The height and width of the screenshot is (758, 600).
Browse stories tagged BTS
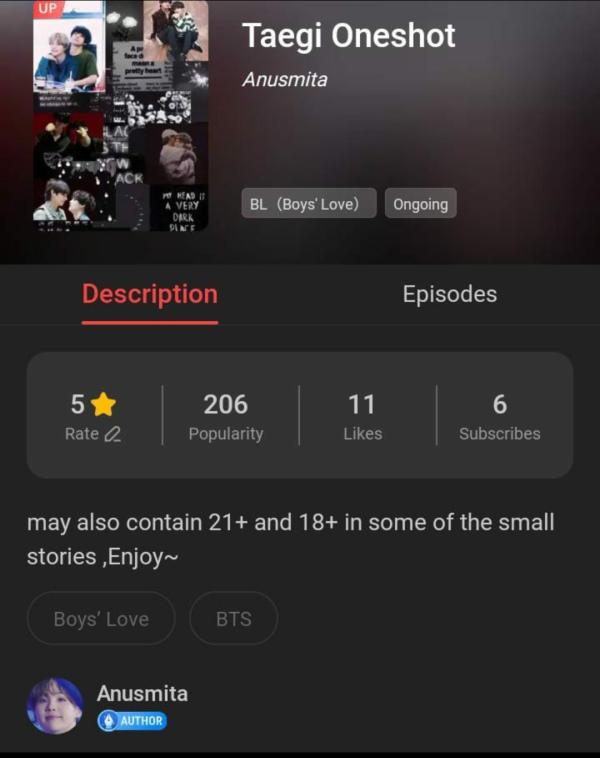tap(233, 619)
